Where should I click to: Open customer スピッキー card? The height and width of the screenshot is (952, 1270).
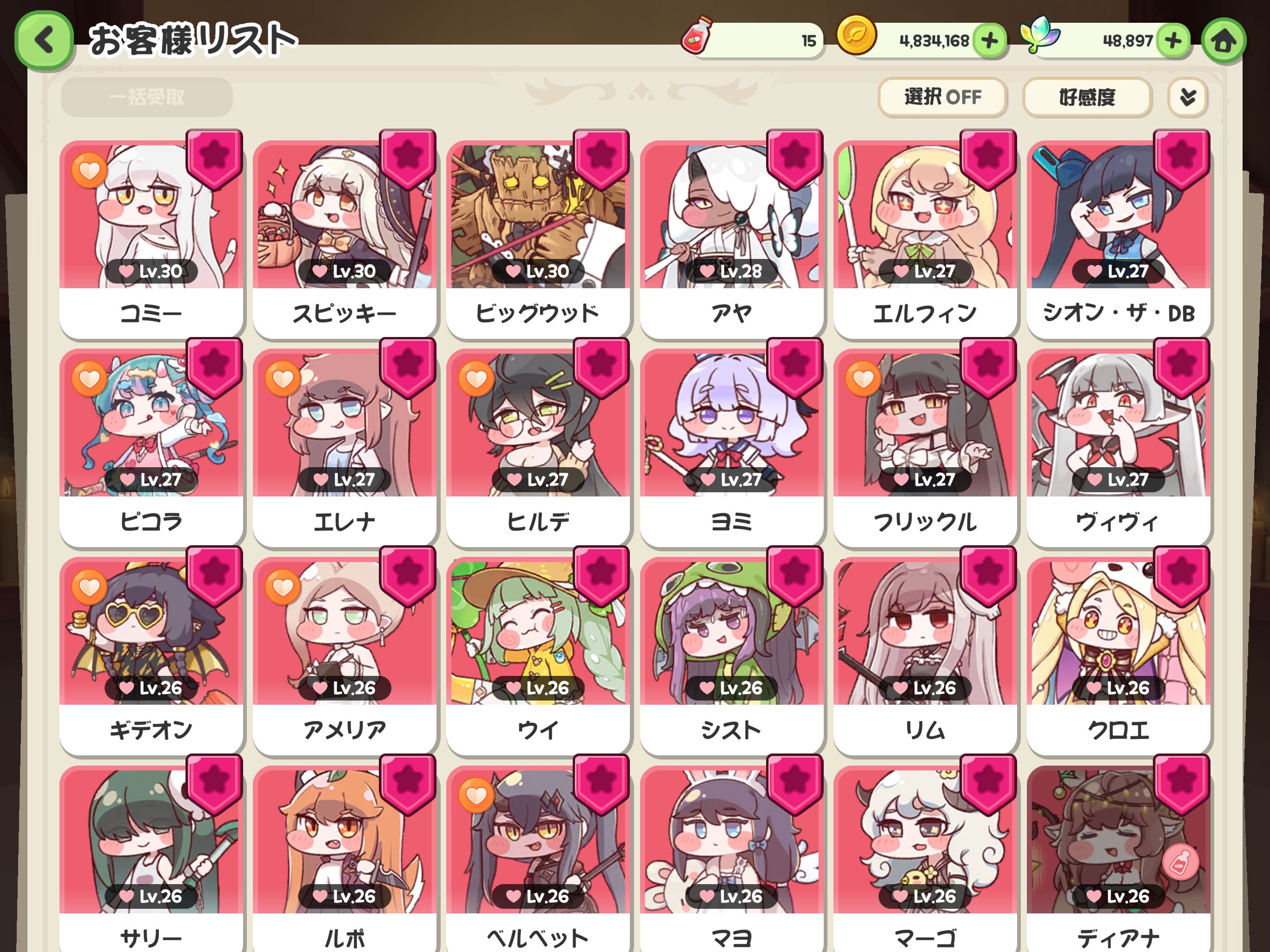click(x=344, y=238)
